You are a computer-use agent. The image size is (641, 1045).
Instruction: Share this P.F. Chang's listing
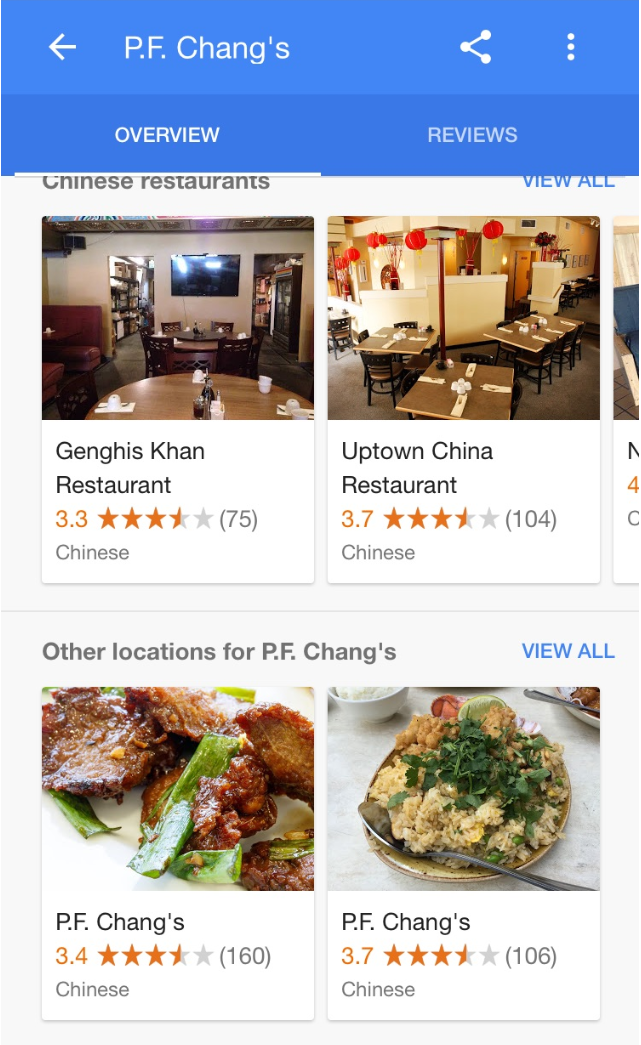475,47
